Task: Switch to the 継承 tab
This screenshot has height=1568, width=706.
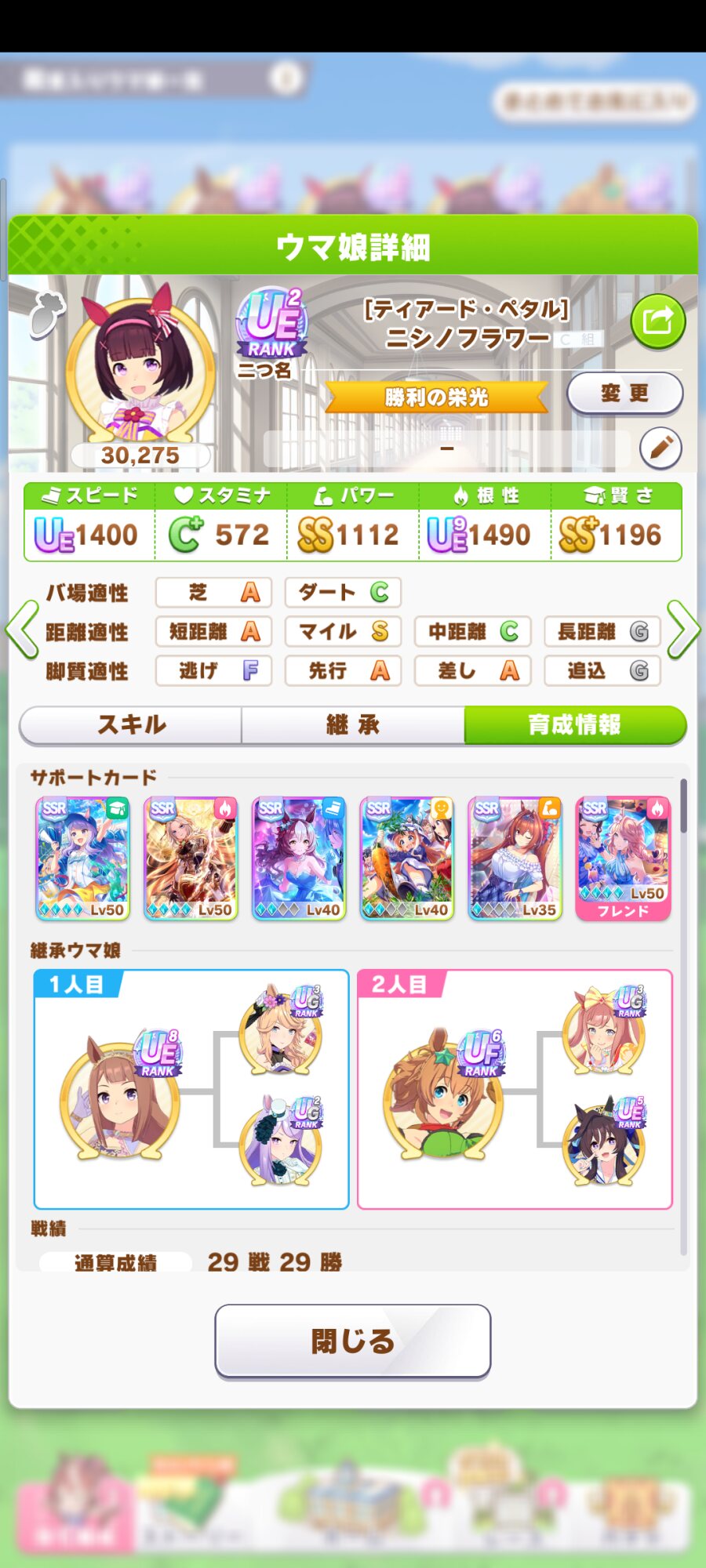Action: click(x=353, y=725)
